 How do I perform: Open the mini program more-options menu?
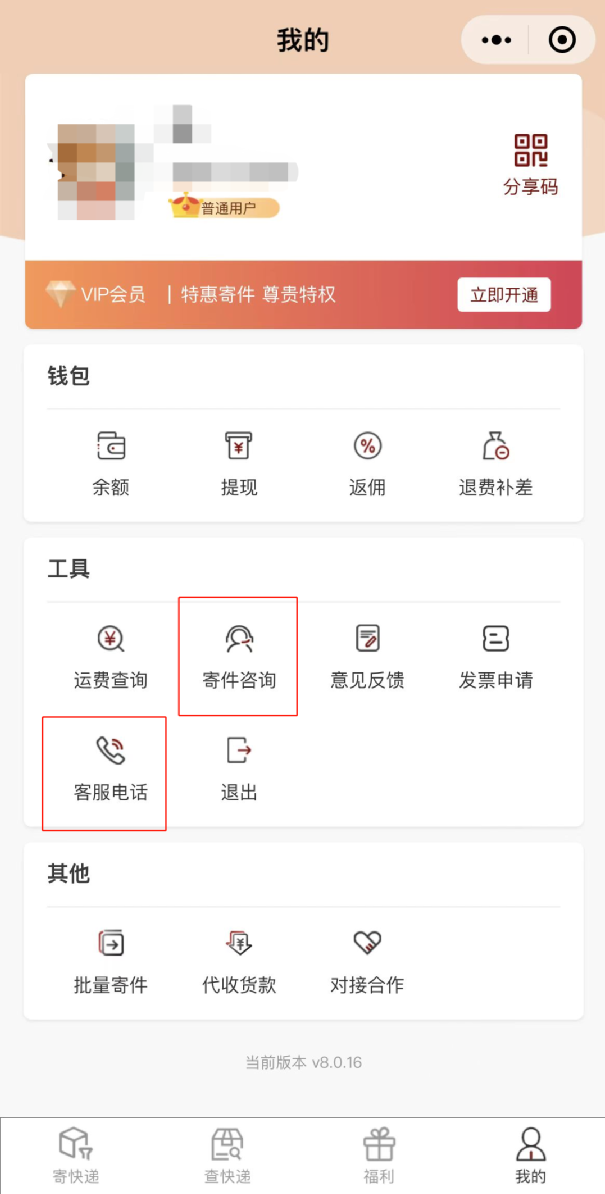click(496, 40)
